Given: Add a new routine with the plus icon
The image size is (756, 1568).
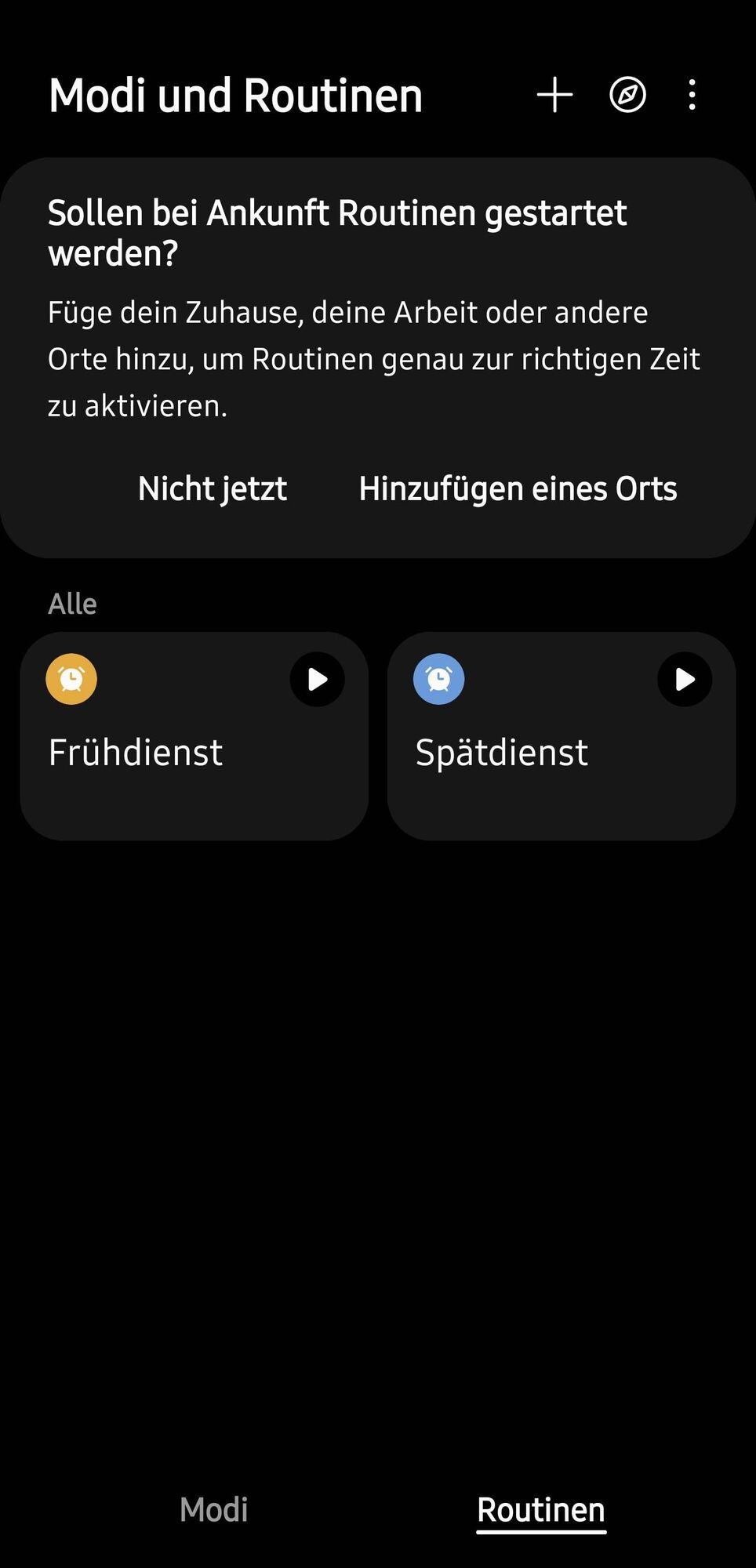Looking at the screenshot, I should tap(554, 95).
